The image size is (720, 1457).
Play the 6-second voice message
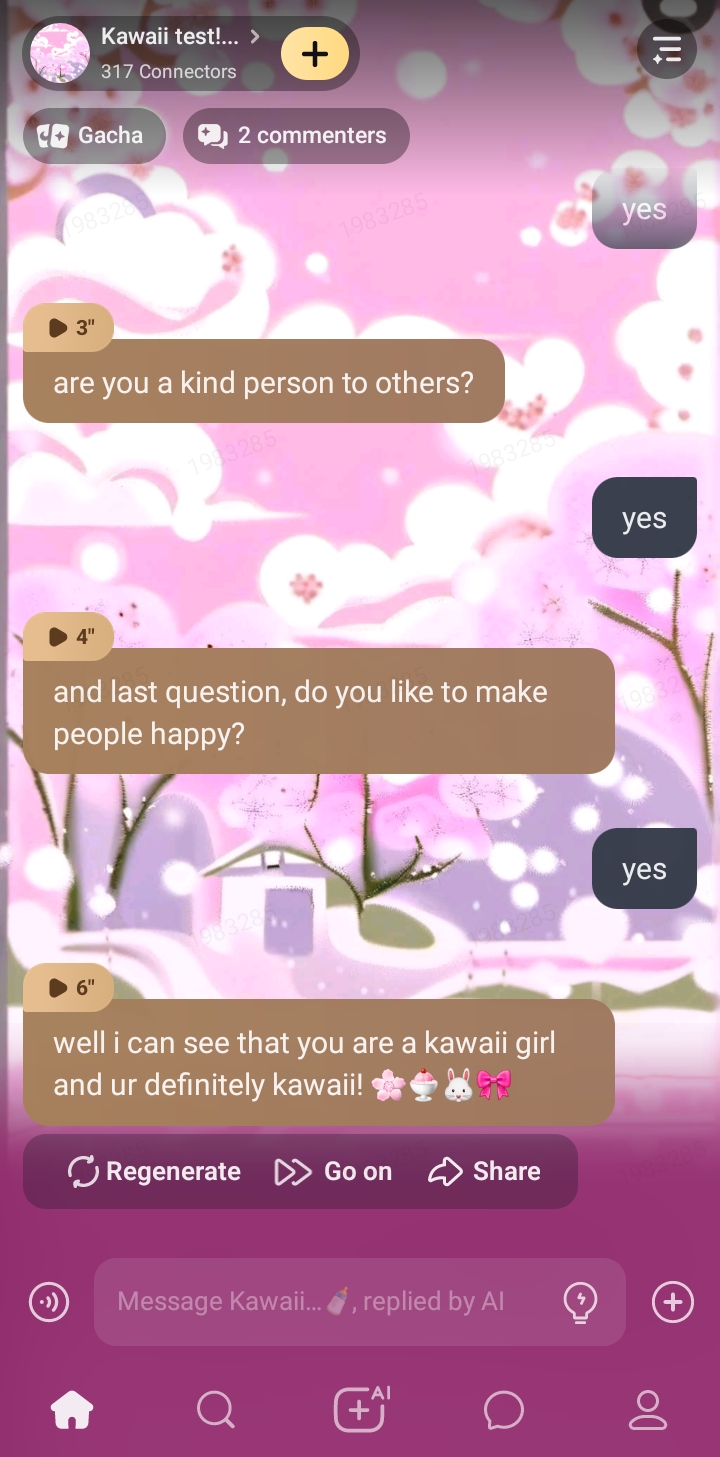point(69,988)
